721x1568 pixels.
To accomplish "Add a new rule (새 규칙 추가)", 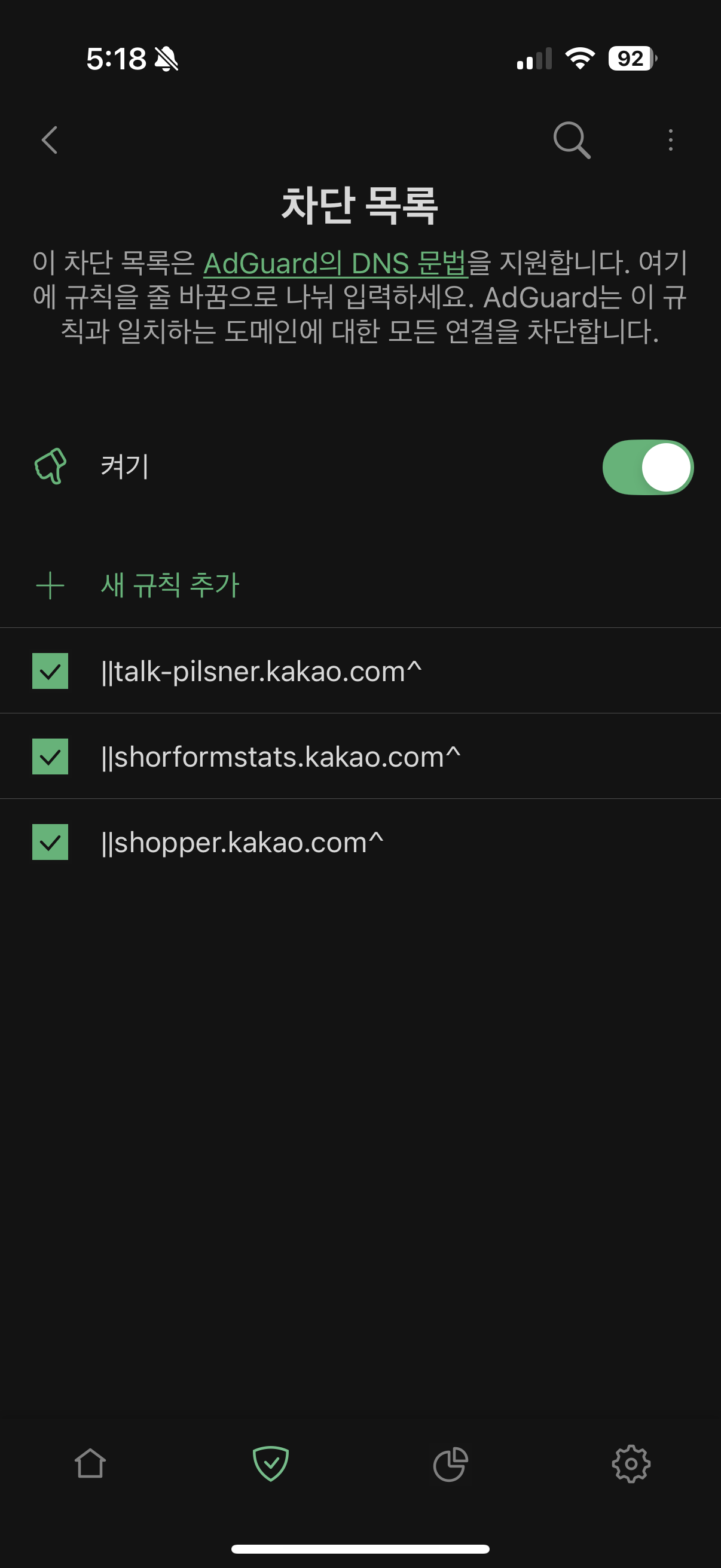I will point(169,585).
